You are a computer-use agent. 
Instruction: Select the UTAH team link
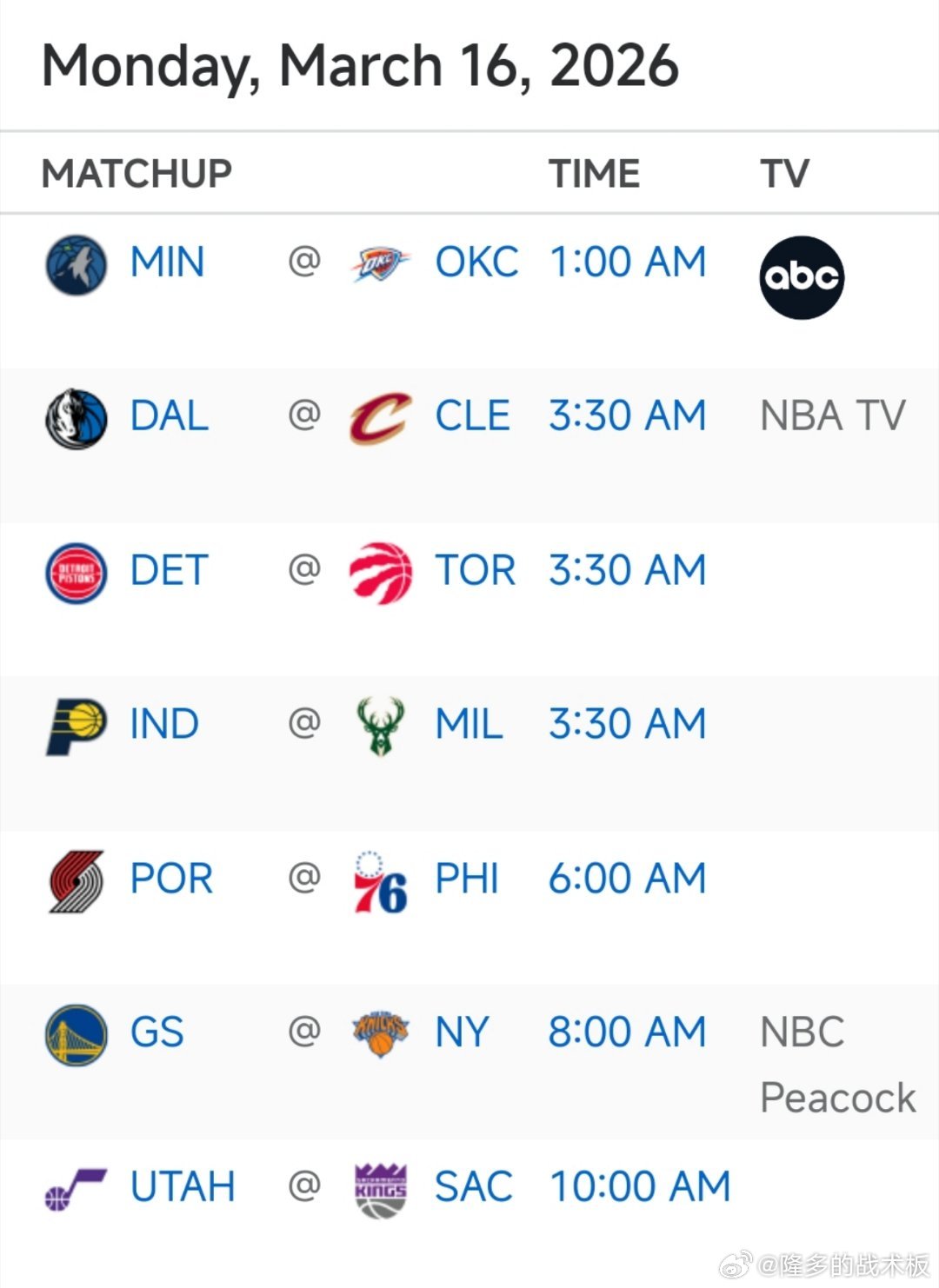(x=183, y=1187)
